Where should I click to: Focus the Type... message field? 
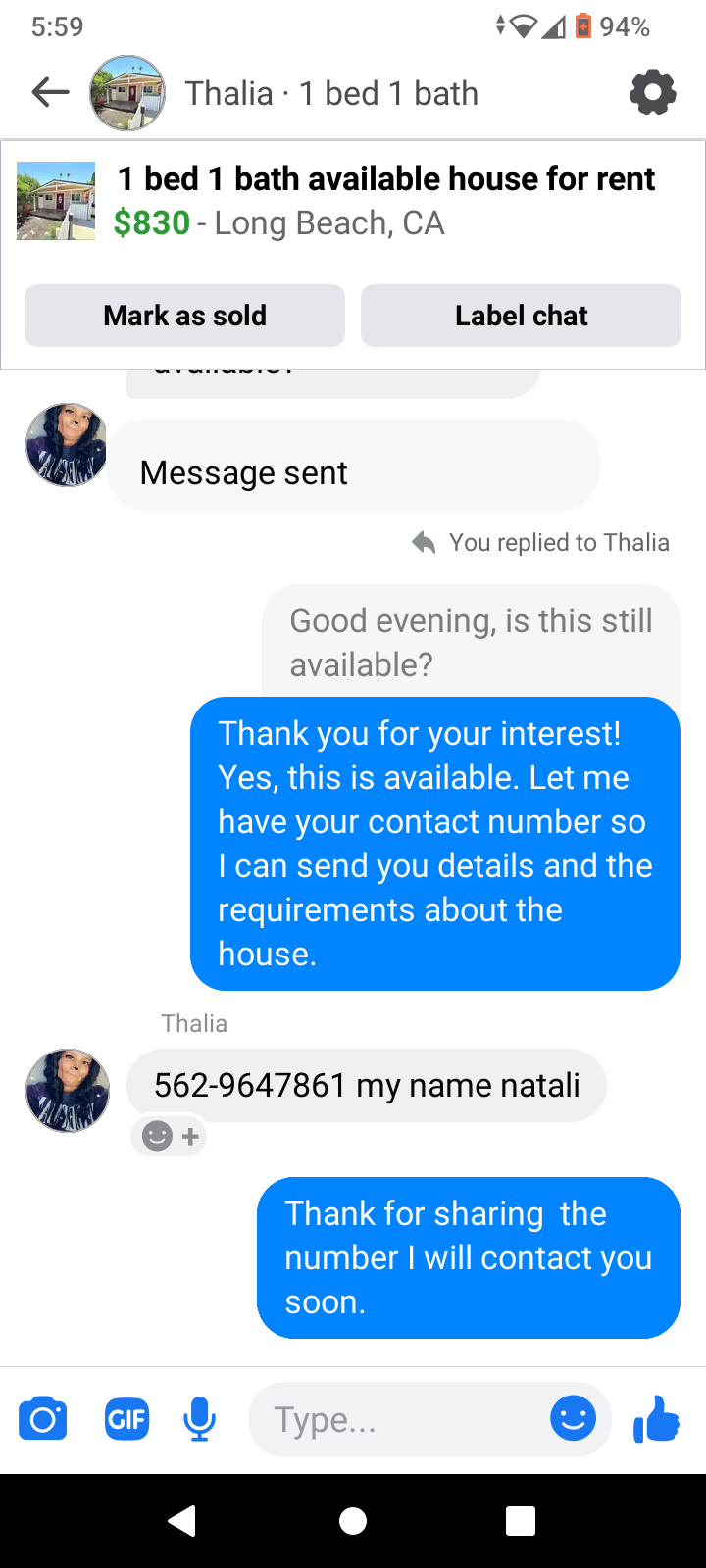(397, 1419)
